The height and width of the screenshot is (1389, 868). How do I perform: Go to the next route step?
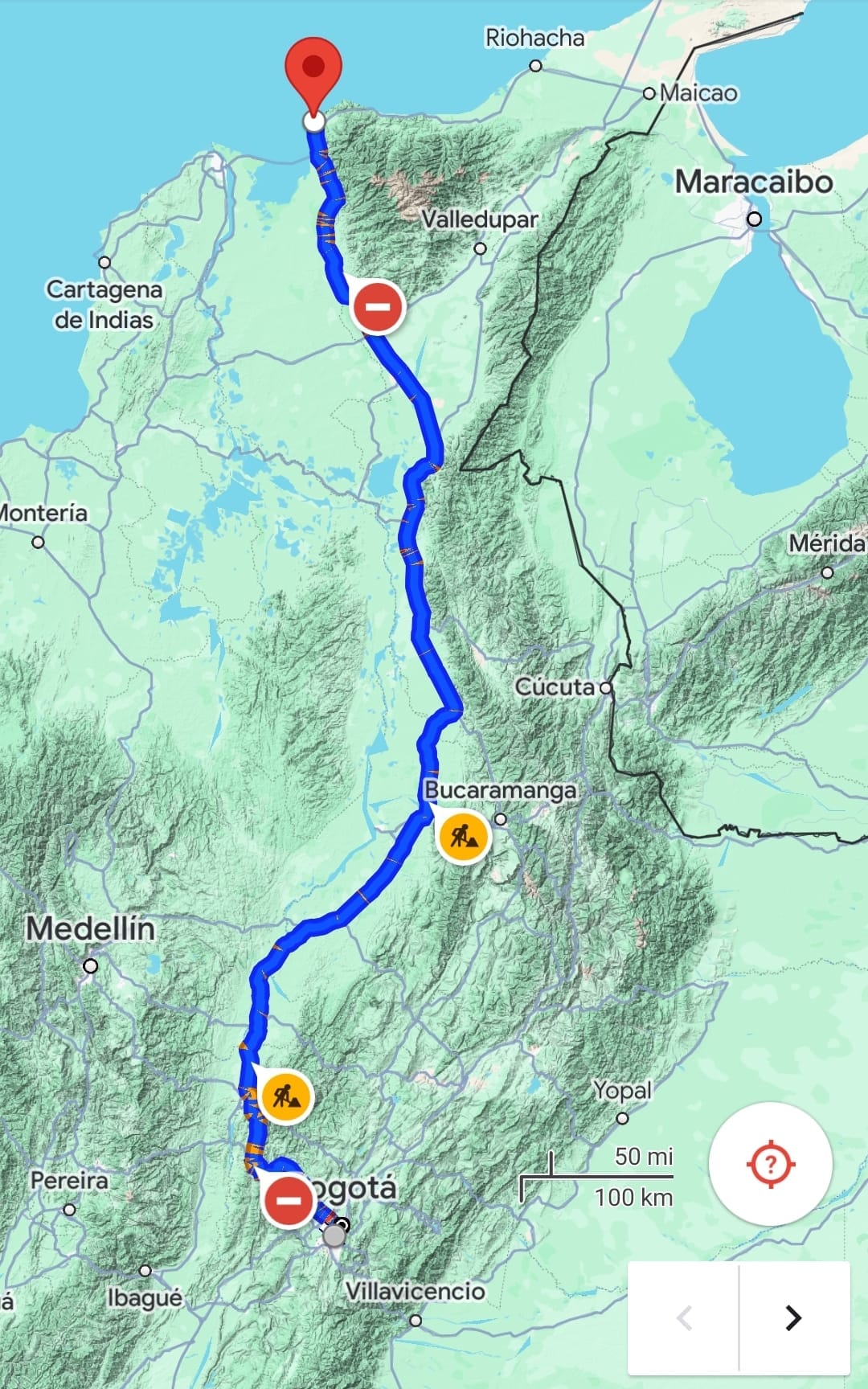click(x=793, y=1317)
